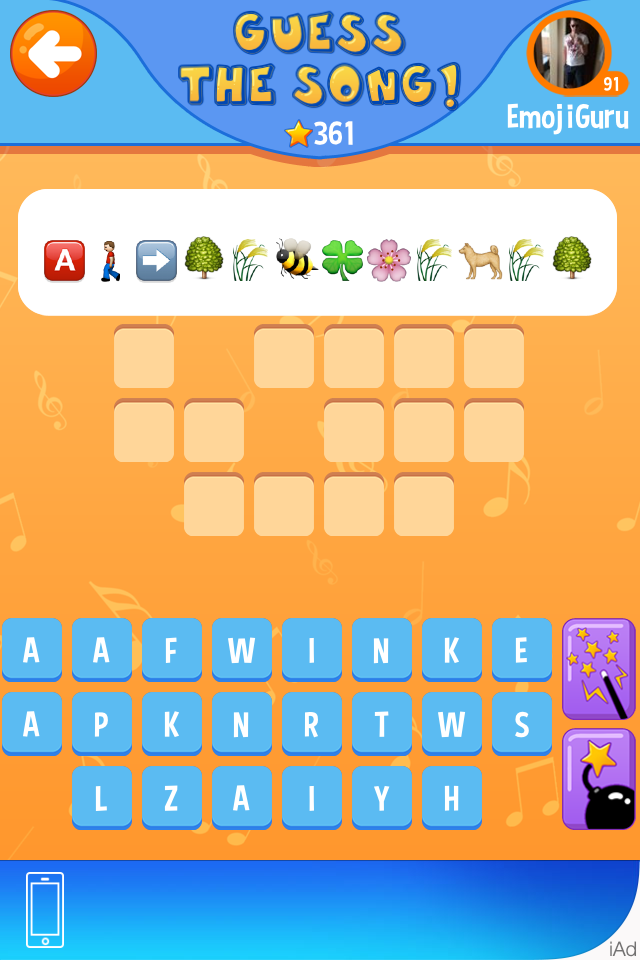Select the letter E tile
This screenshot has height=960, width=640.
pyautogui.click(x=521, y=650)
